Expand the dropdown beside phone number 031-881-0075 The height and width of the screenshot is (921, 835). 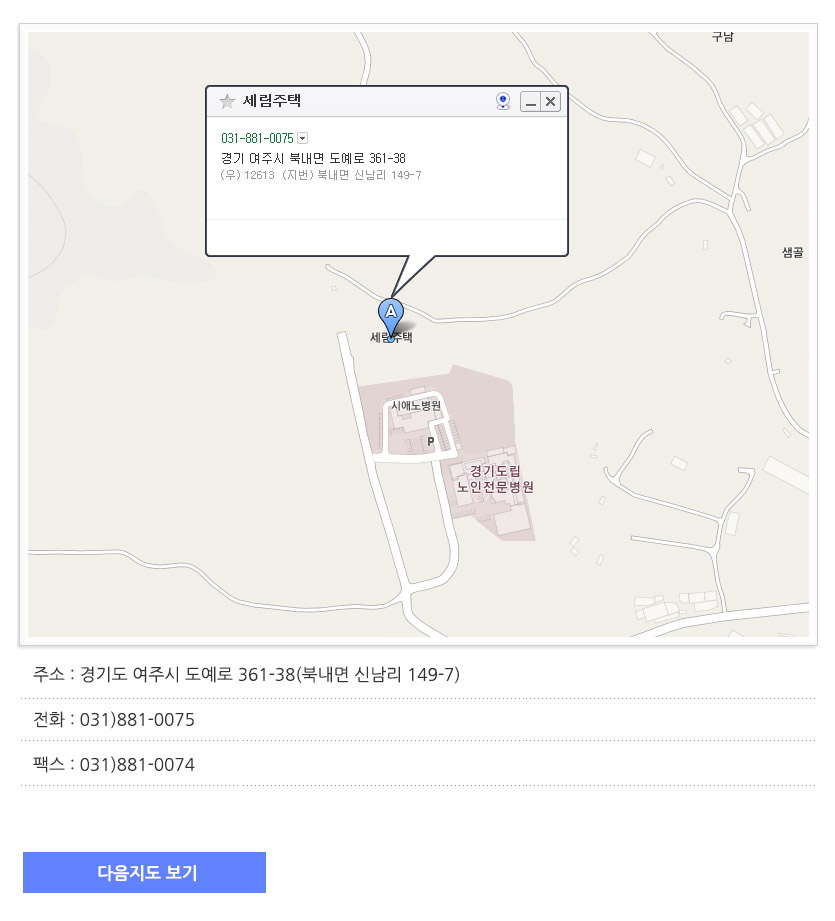click(303, 138)
